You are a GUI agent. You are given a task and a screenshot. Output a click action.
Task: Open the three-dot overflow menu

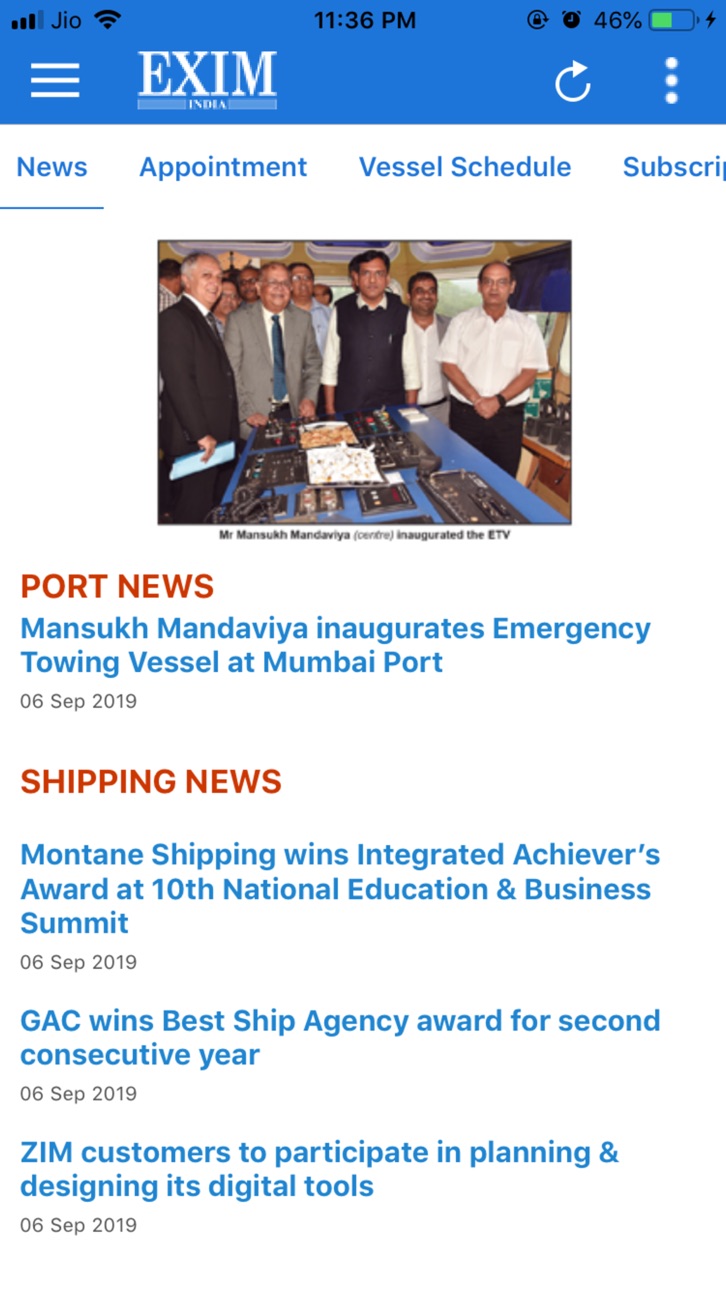click(671, 80)
